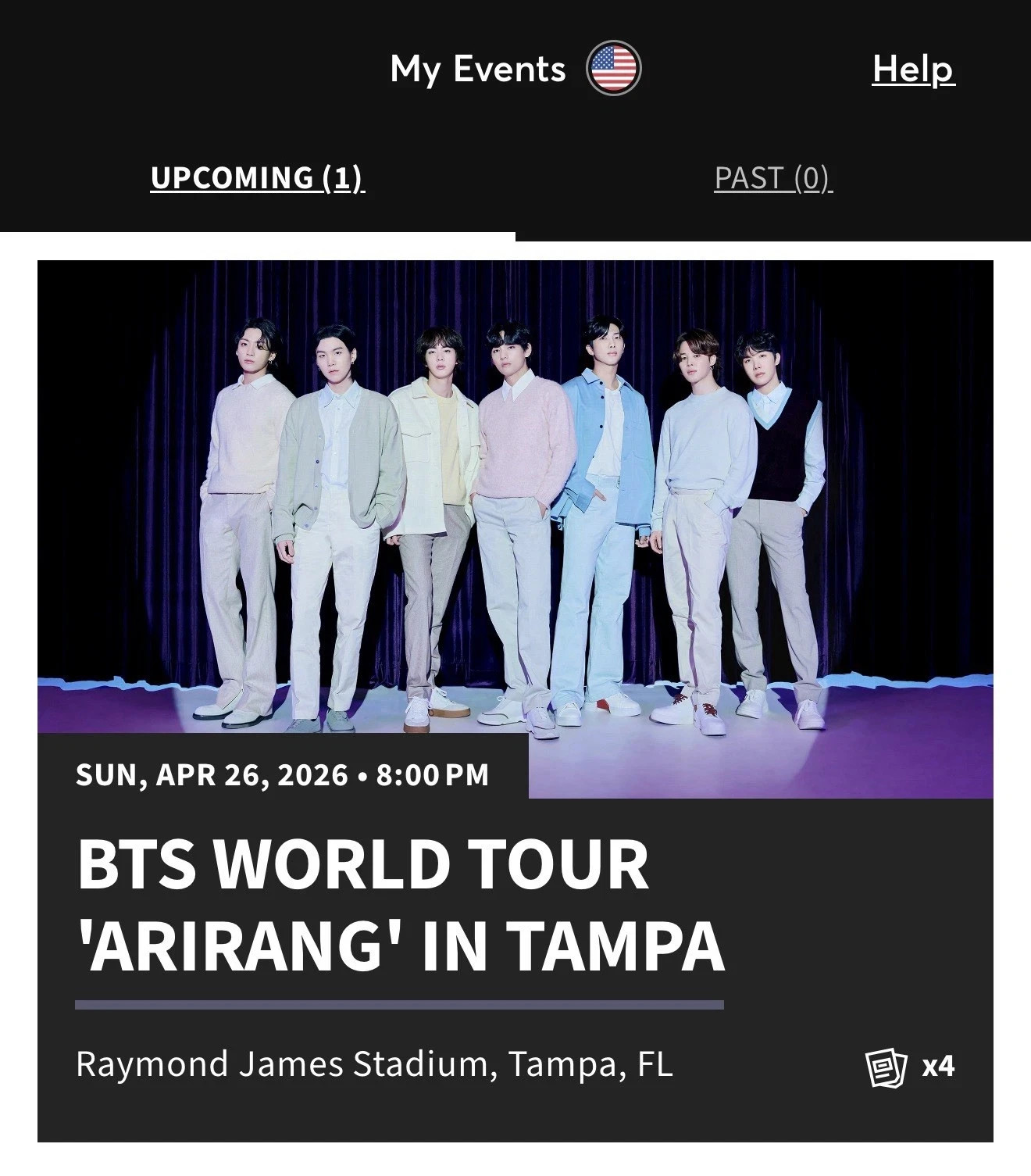Switch to the PAST (0) tab
The width and height of the screenshot is (1031, 1176).
pyautogui.click(x=772, y=178)
